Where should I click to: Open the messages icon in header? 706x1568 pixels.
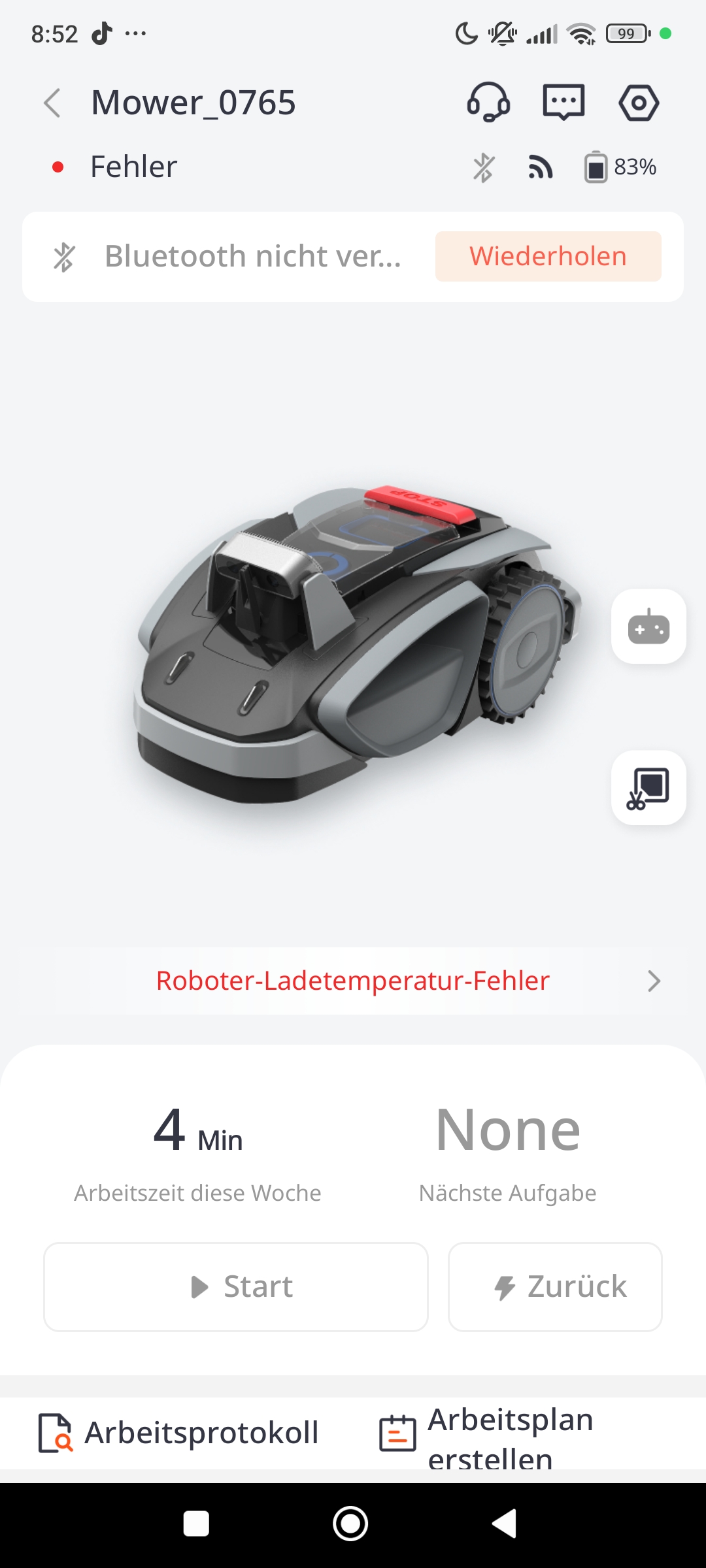(563, 103)
